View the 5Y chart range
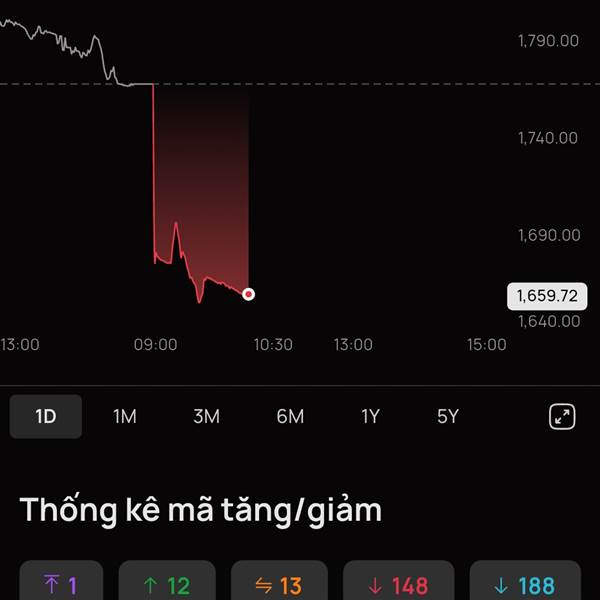Image resolution: width=600 pixels, height=600 pixels. click(447, 416)
